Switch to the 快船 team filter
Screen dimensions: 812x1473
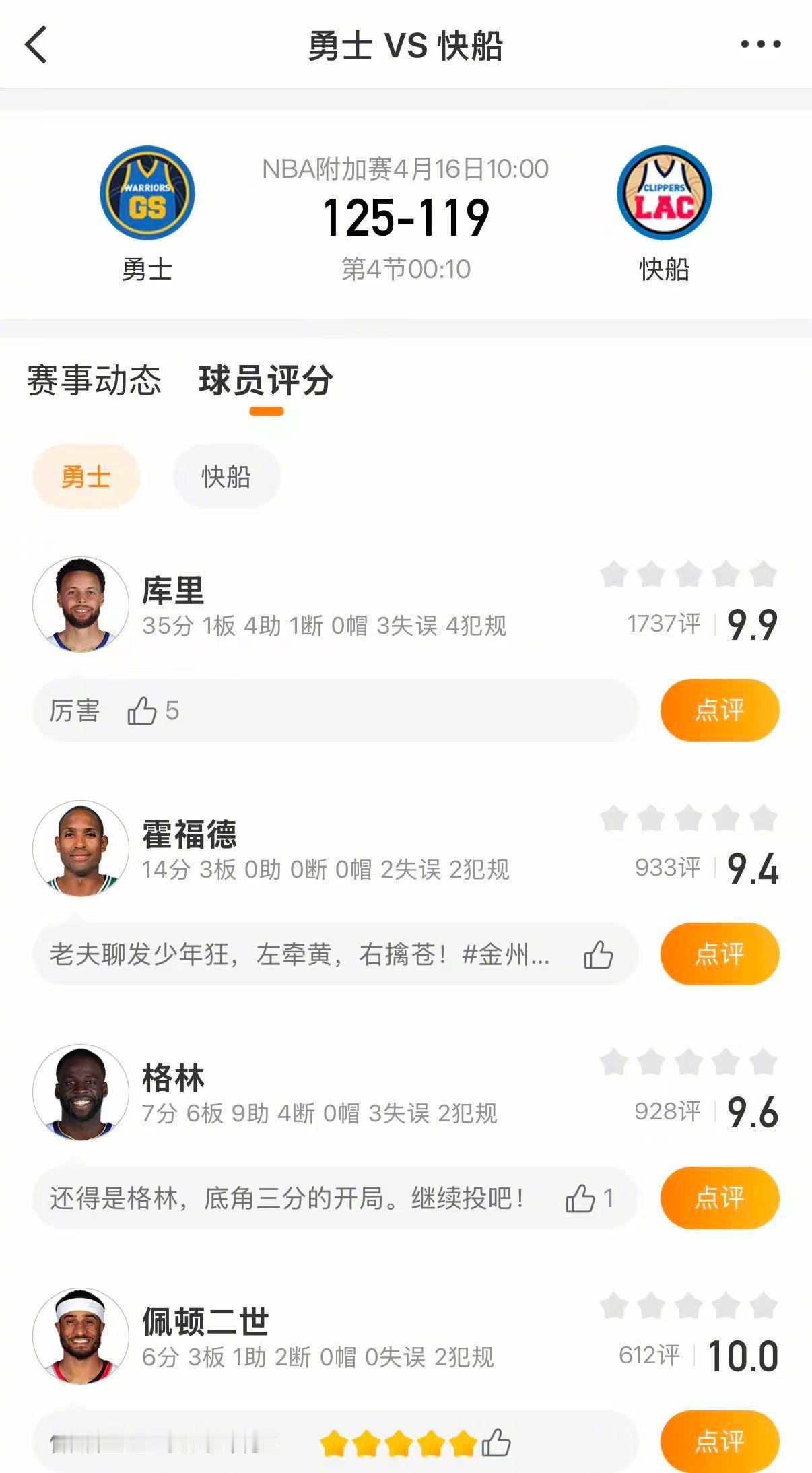pos(226,476)
